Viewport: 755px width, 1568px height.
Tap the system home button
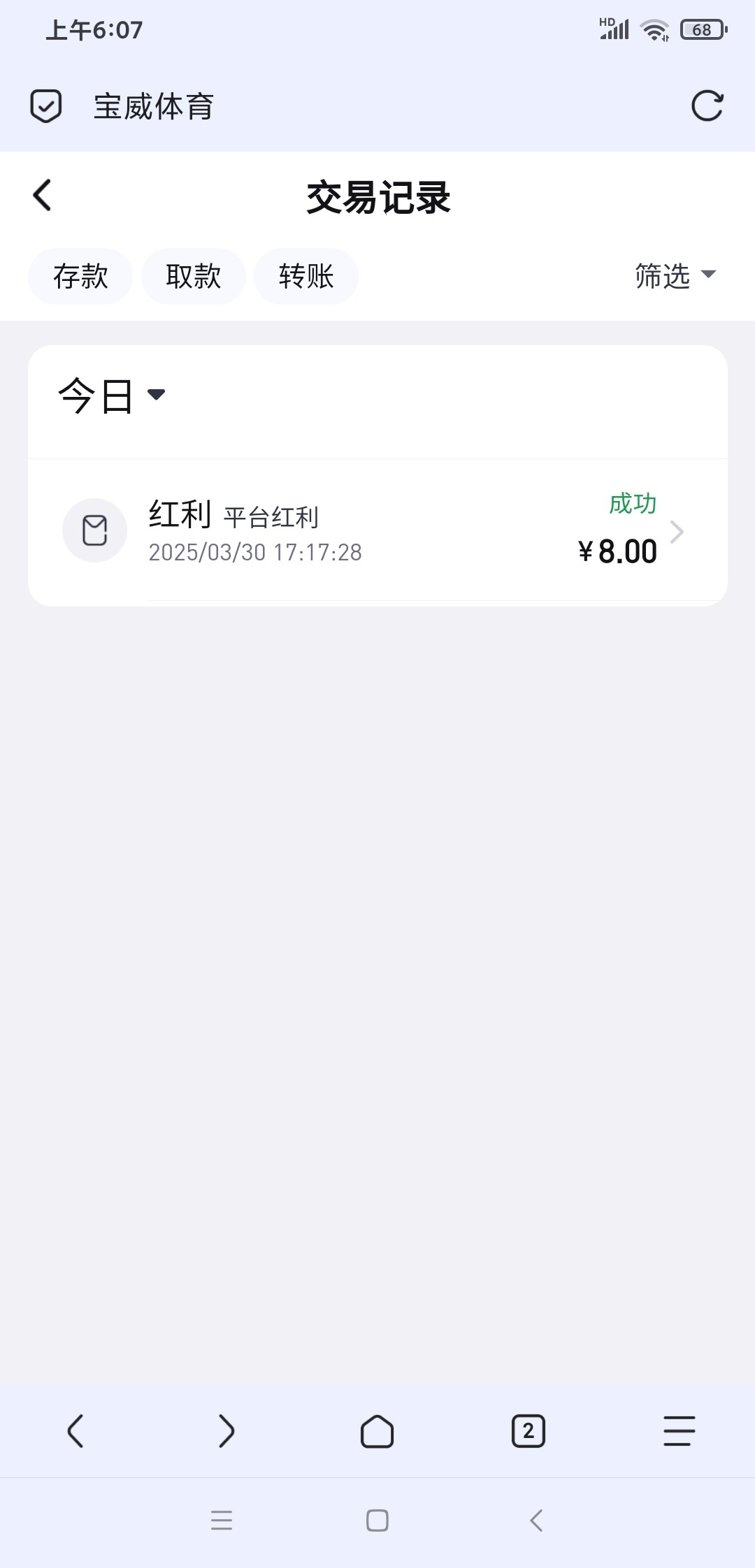point(377,1520)
